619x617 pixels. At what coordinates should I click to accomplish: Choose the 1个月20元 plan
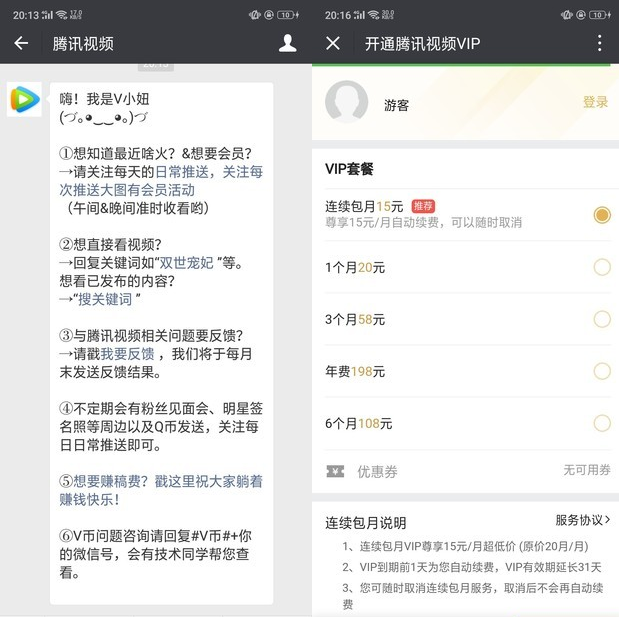coord(601,267)
